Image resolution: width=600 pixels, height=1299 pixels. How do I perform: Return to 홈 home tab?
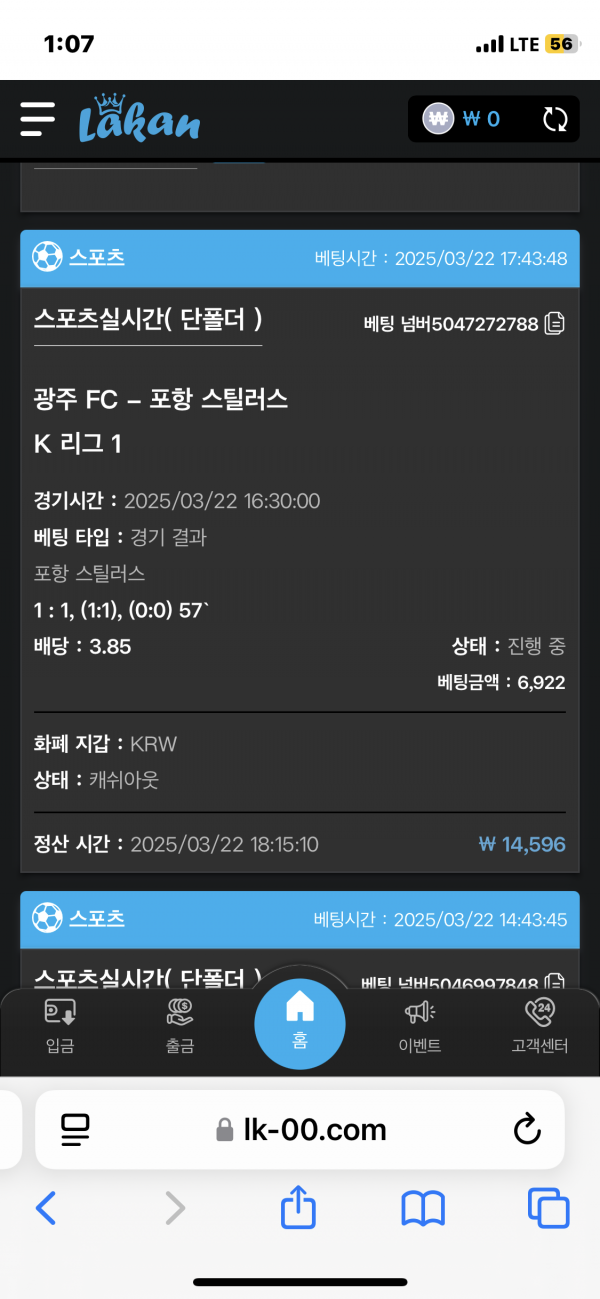[300, 1020]
